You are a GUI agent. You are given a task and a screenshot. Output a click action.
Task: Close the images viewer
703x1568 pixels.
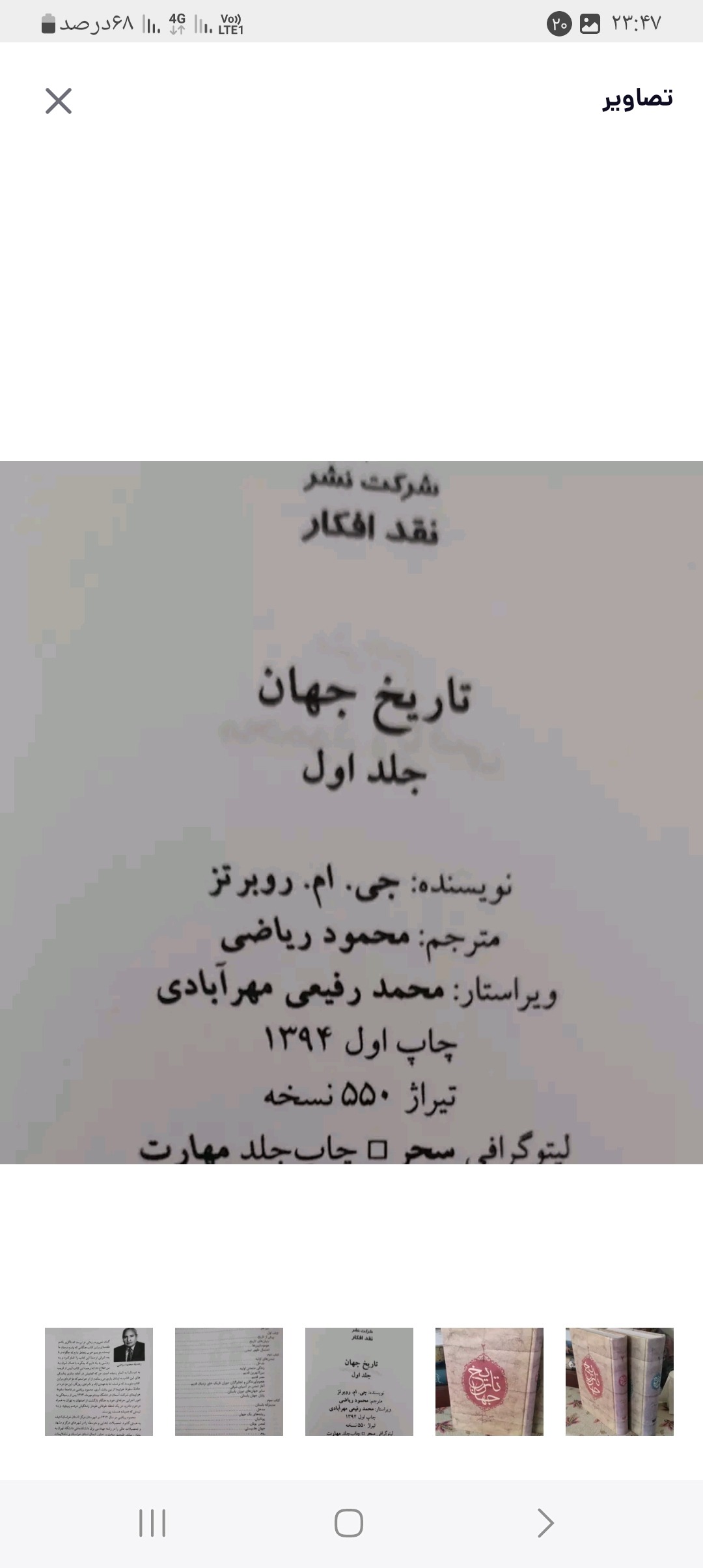[59, 101]
